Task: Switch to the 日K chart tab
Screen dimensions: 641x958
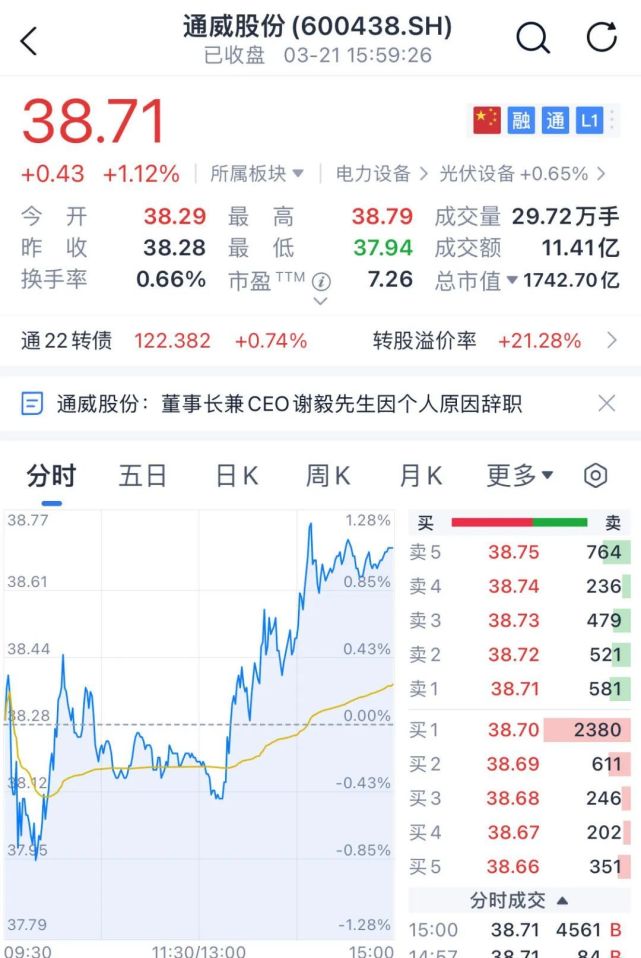Action: pos(236,476)
